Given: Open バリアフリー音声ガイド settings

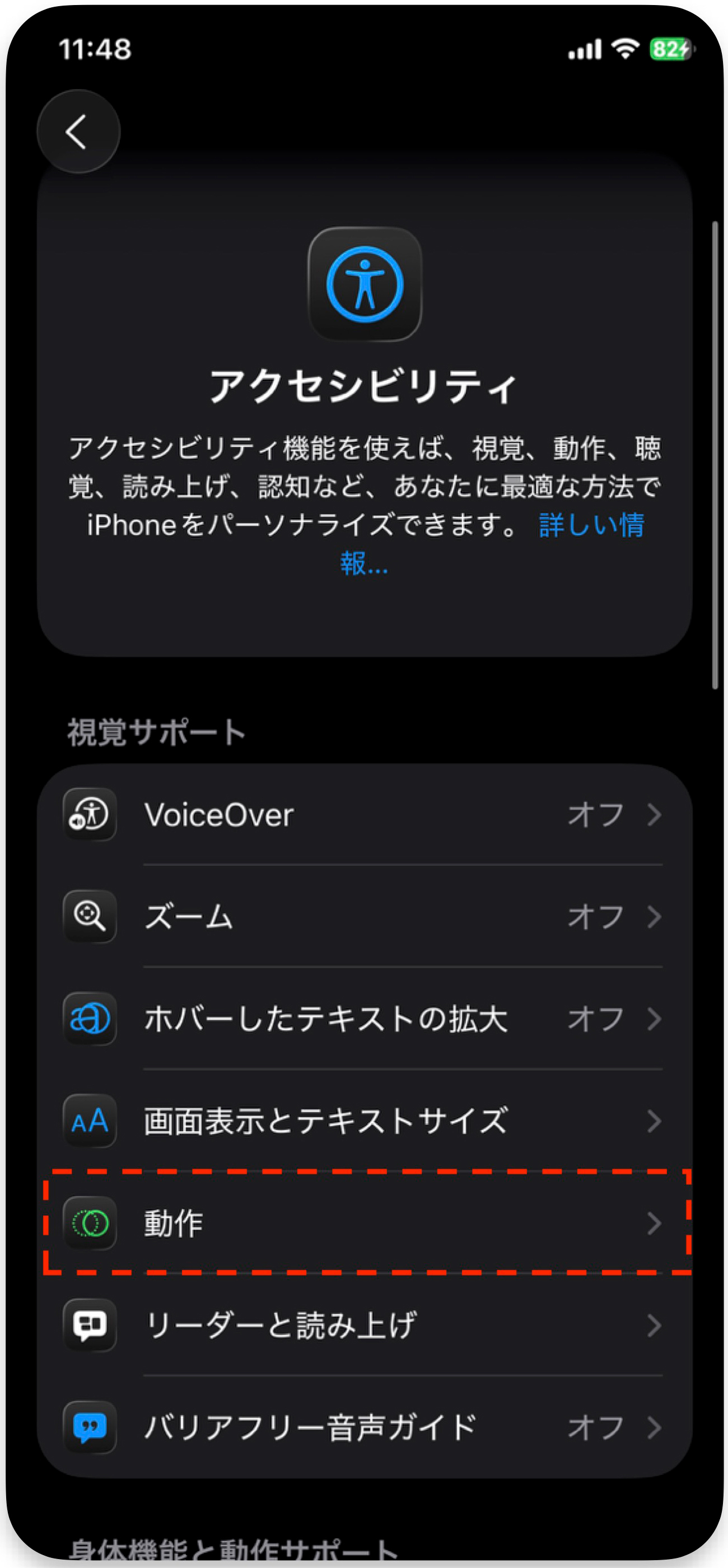Looking at the screenshot, I should coord(364,1428).
